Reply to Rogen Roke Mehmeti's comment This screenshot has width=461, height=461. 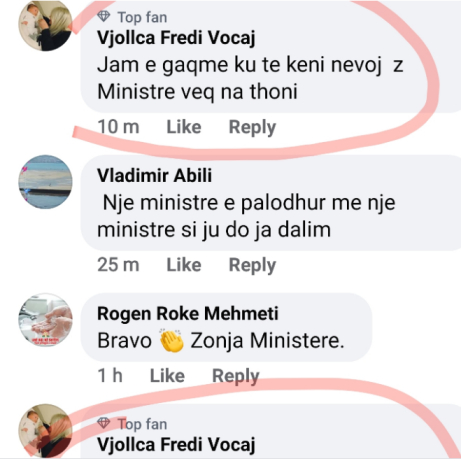tap(236, 376)
